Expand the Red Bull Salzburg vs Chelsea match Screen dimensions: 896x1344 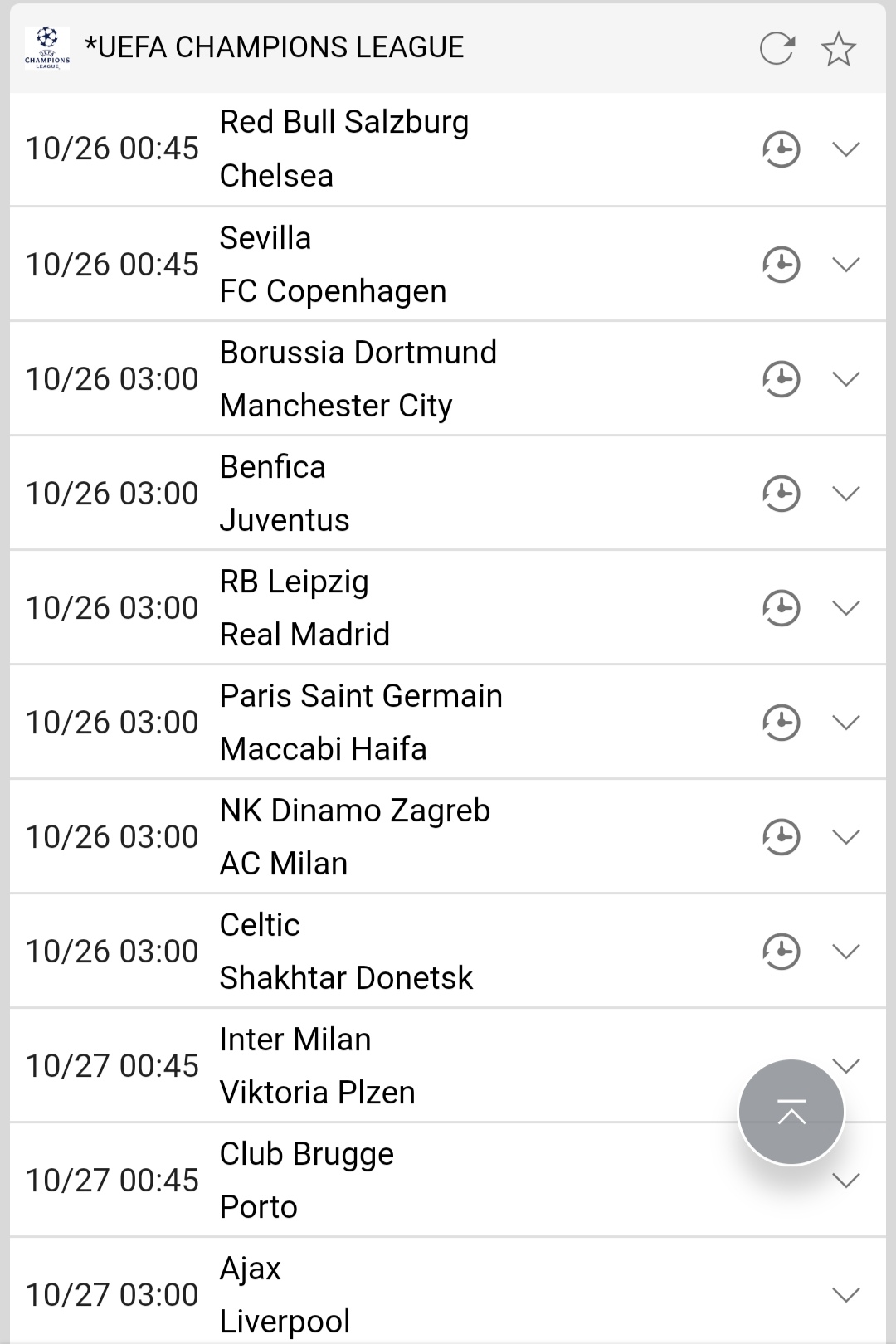(x=845, y=149)
